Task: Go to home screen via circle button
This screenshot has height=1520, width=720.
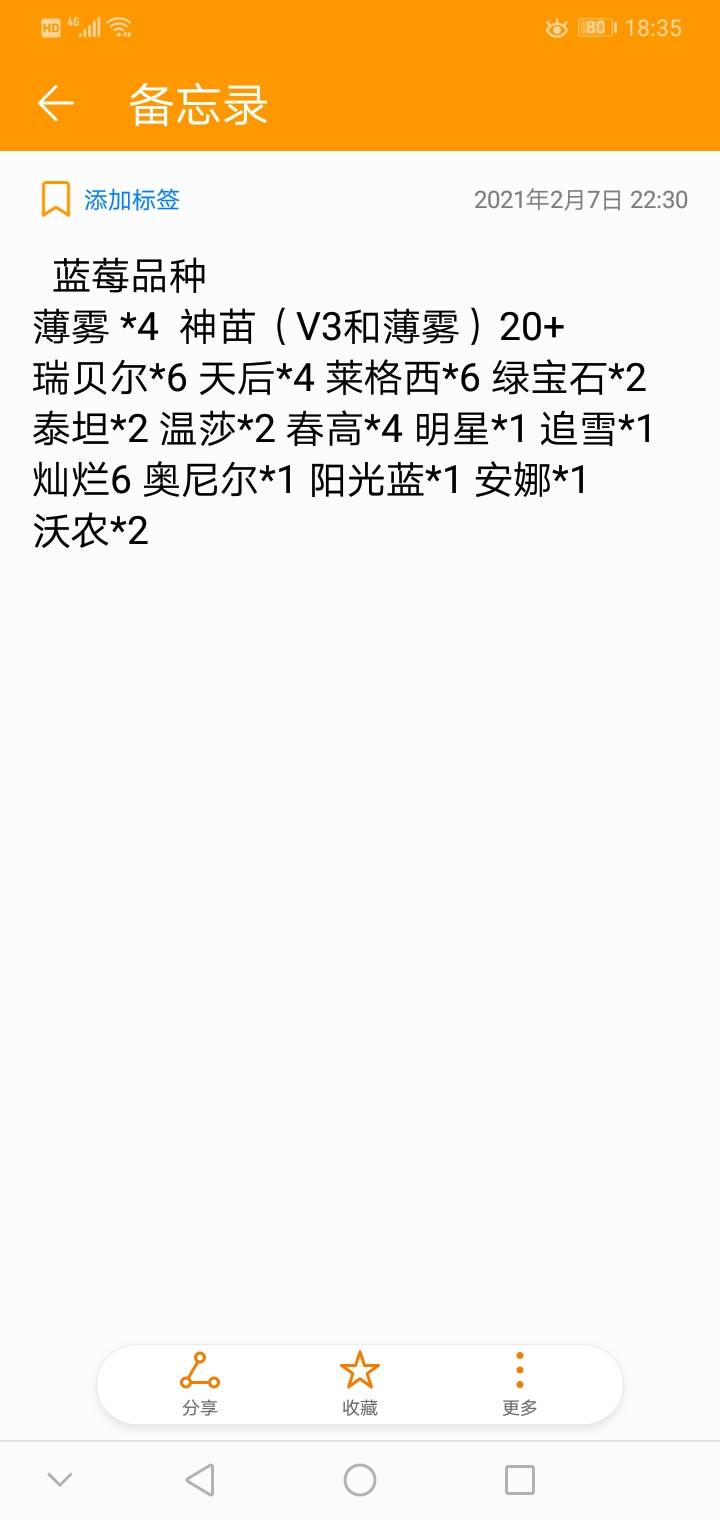Action: [x=360, y=1479]
